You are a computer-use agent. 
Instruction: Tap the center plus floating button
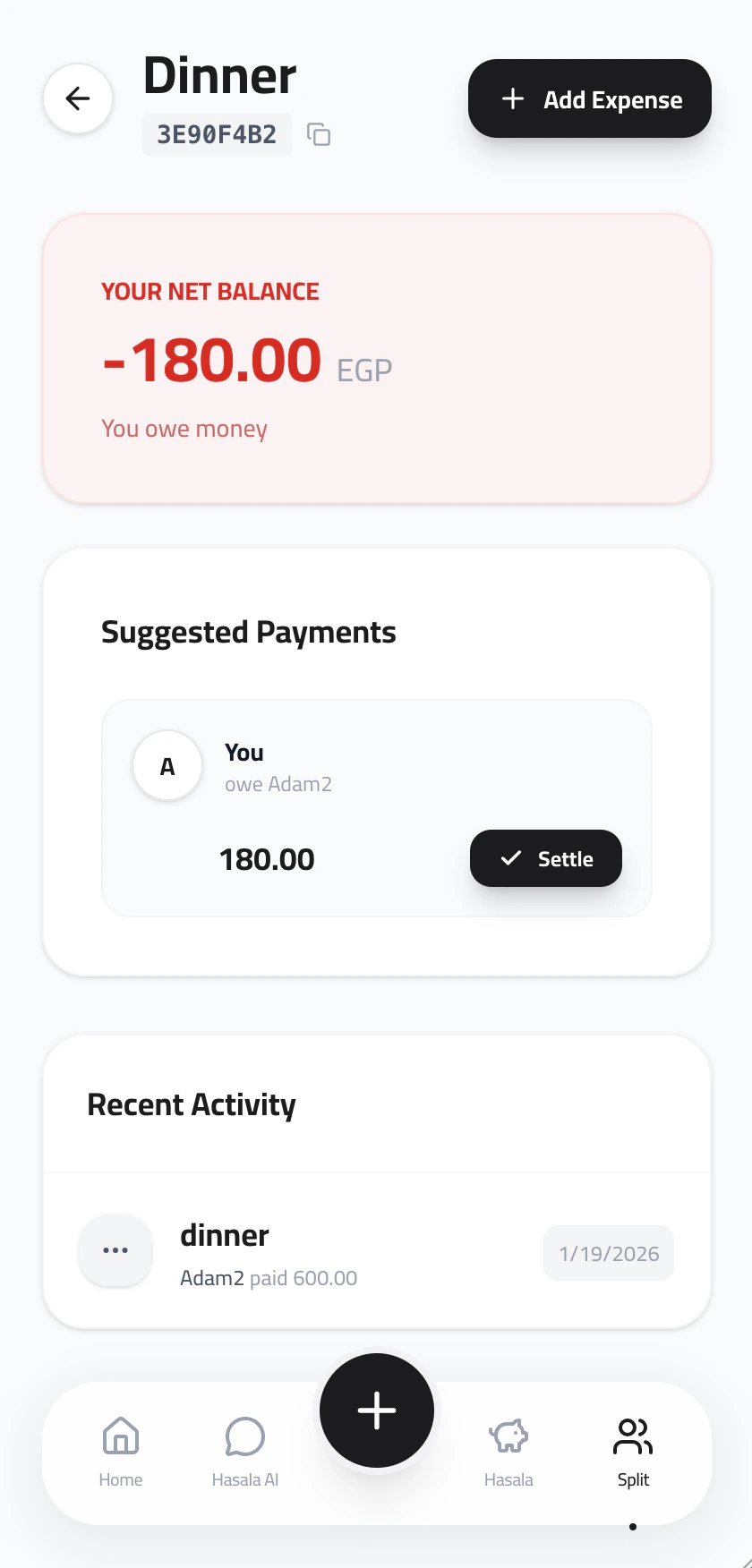click(x=377, y=1410)
